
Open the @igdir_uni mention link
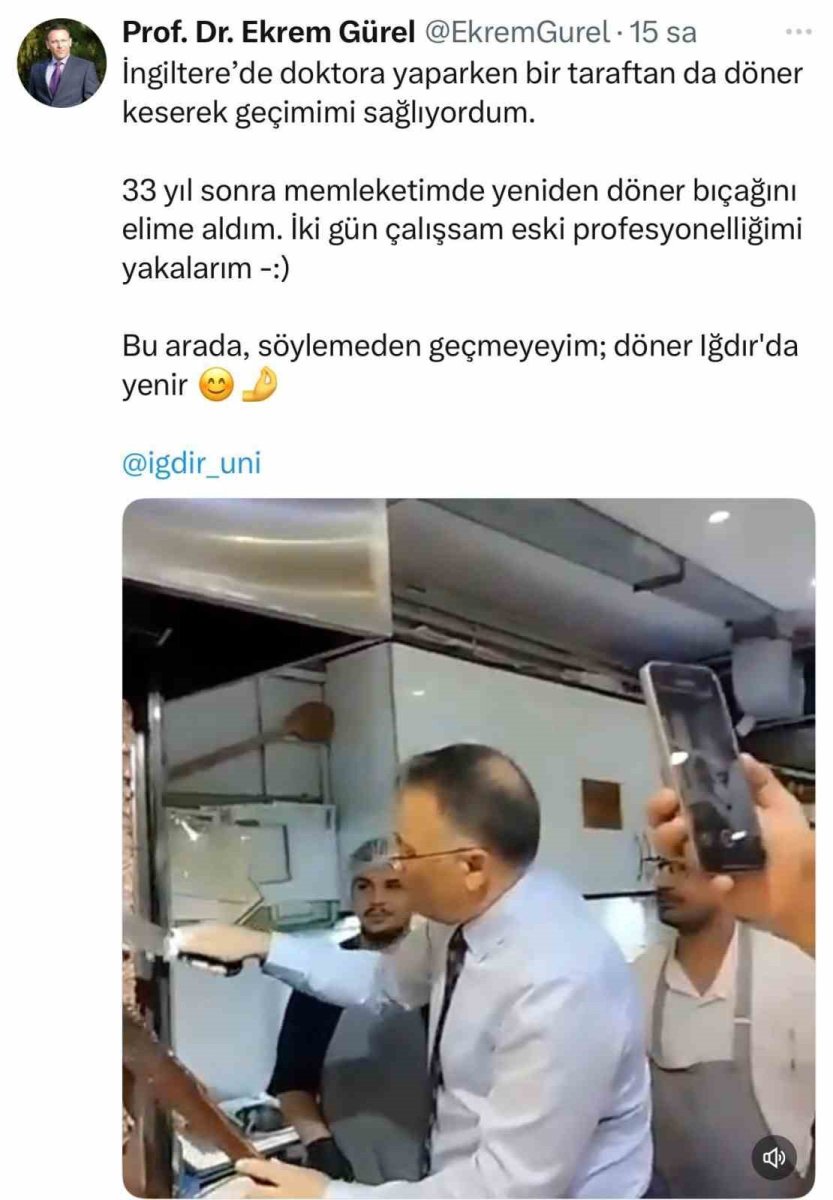[191, 464]
